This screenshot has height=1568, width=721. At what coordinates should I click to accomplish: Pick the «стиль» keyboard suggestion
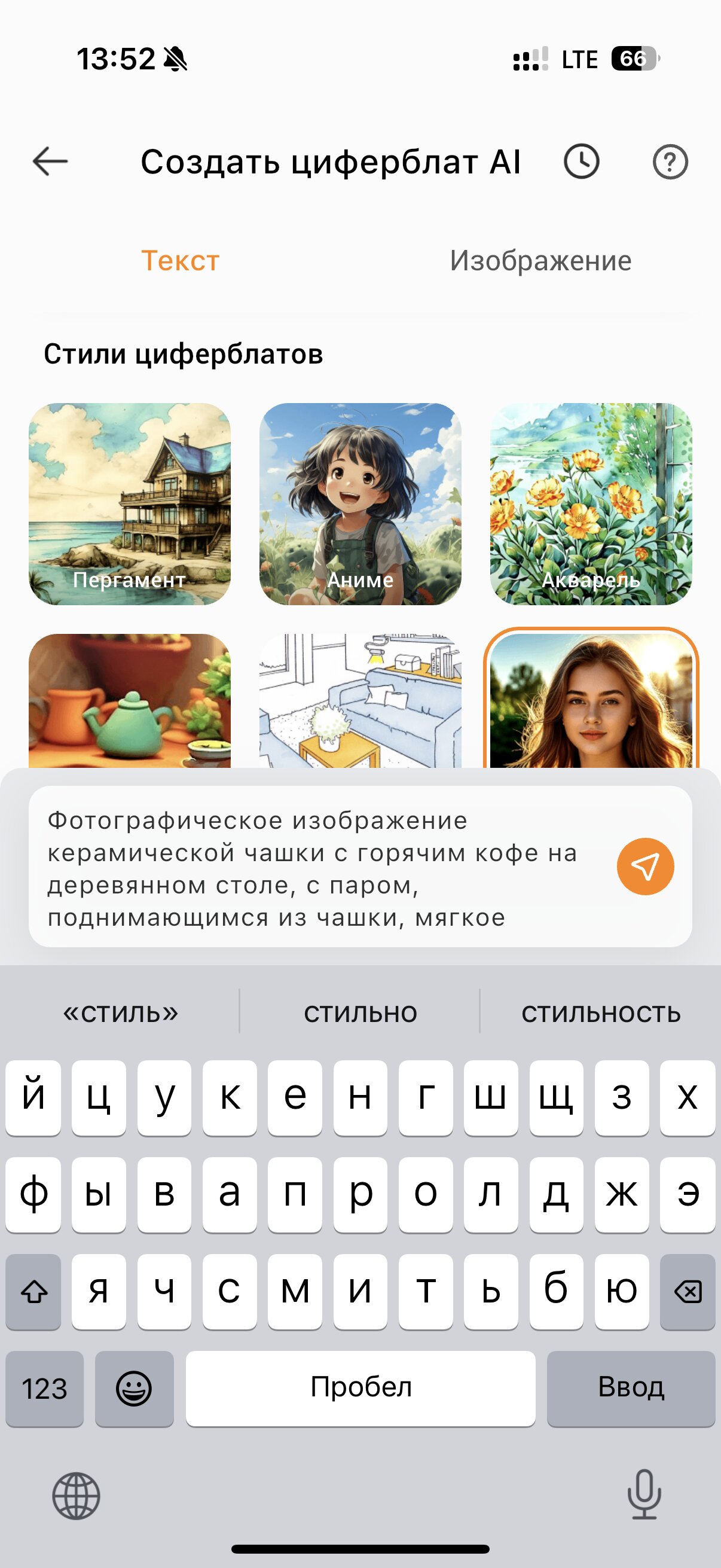click(x=121, y=1013)
